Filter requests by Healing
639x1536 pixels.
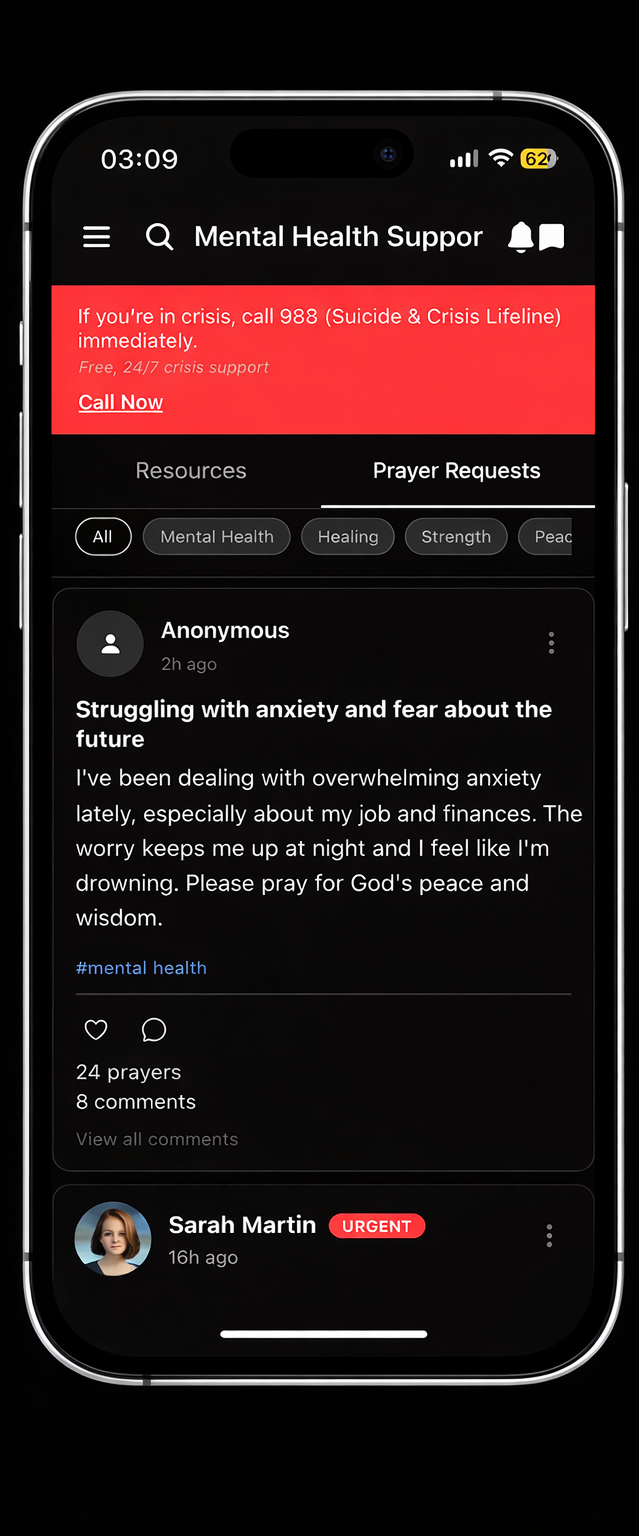(348, 537)
